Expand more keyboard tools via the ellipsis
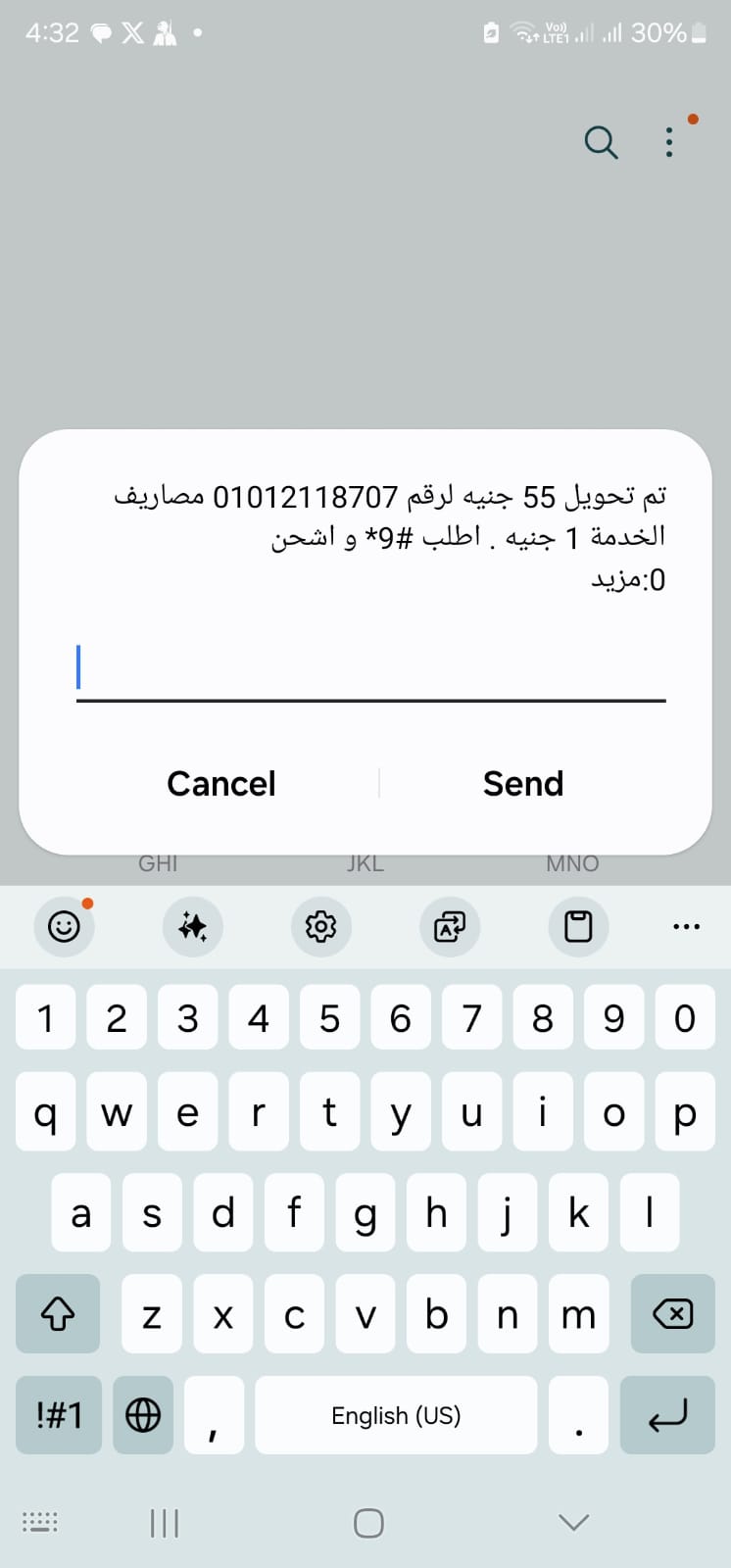Screen dimensions: 731x1568 pyautogui.click(x=686, y=926)
